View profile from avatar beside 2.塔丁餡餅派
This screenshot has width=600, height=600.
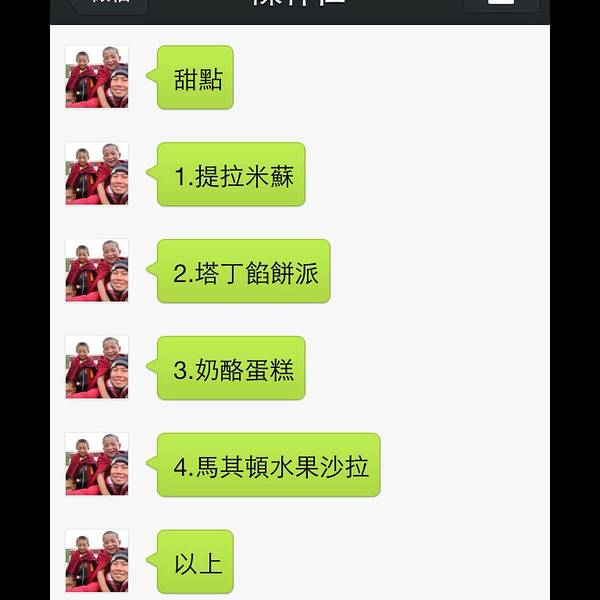97,271
